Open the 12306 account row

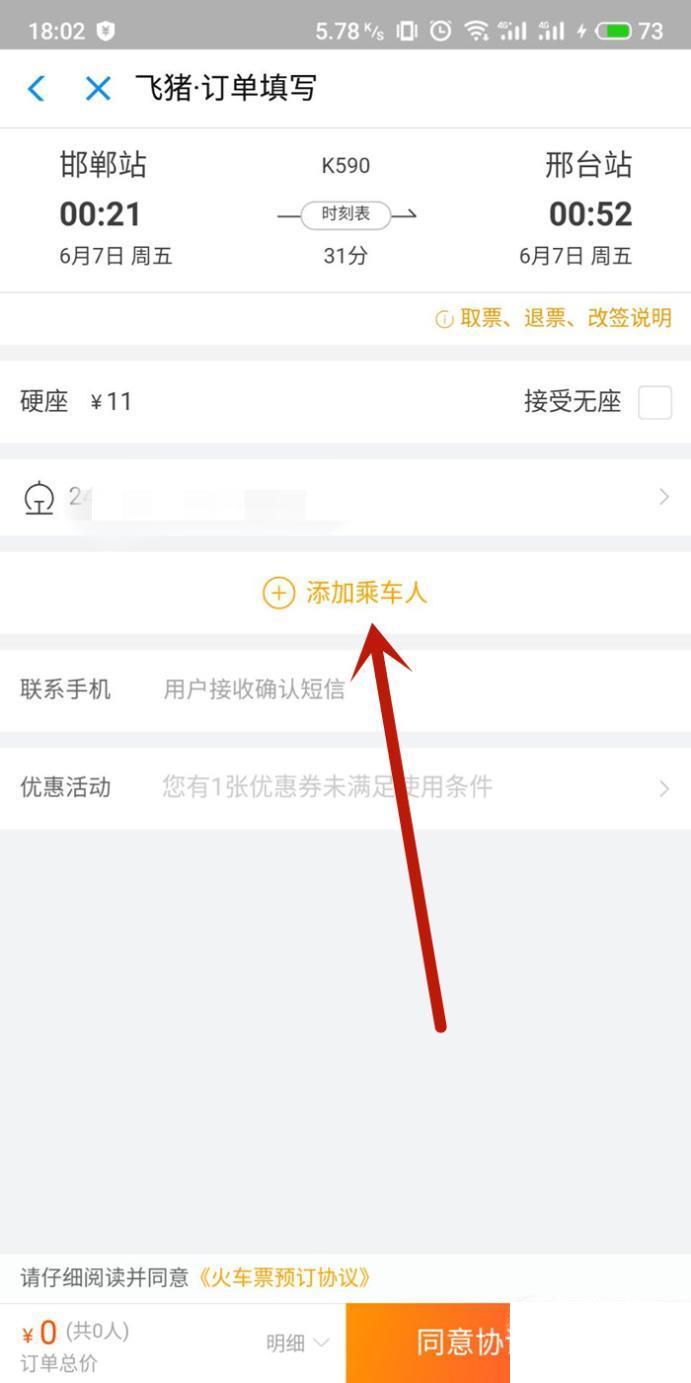[345, 497]
